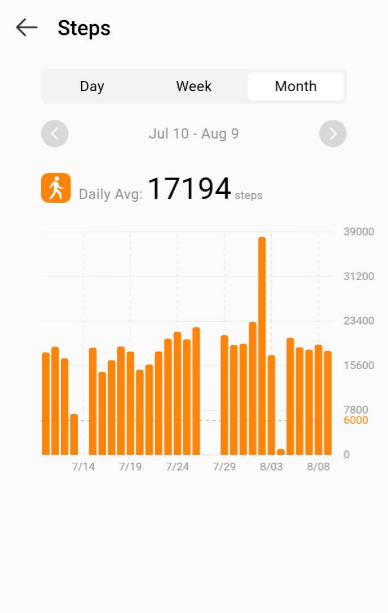Select the Month view
This screenshot has width=388, height=613.
296,86
